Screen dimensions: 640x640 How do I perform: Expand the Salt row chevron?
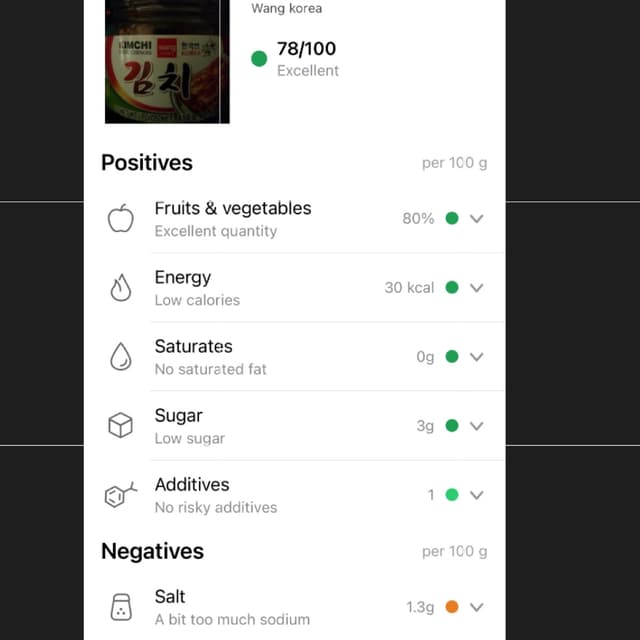point(476,606)
